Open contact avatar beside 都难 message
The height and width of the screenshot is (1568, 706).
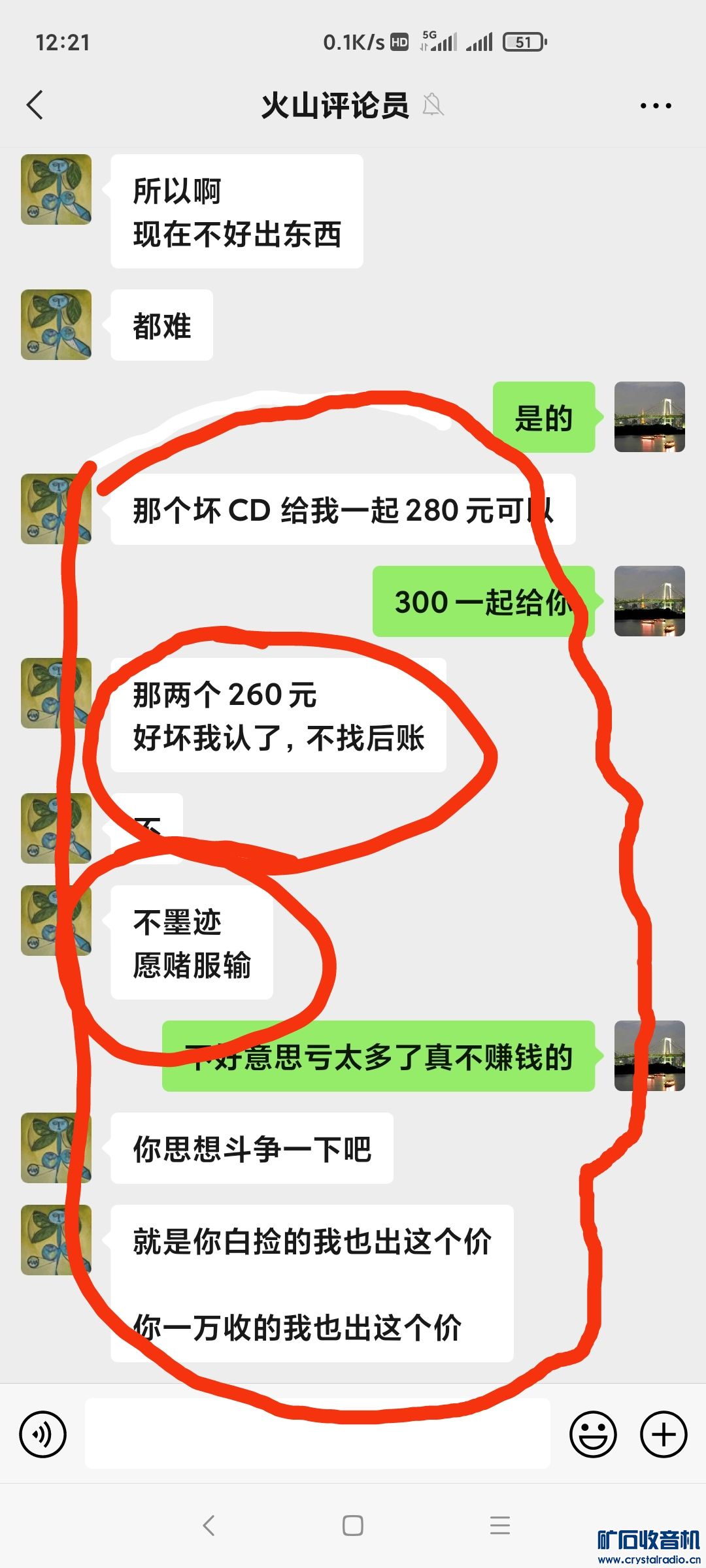[56, 325]
